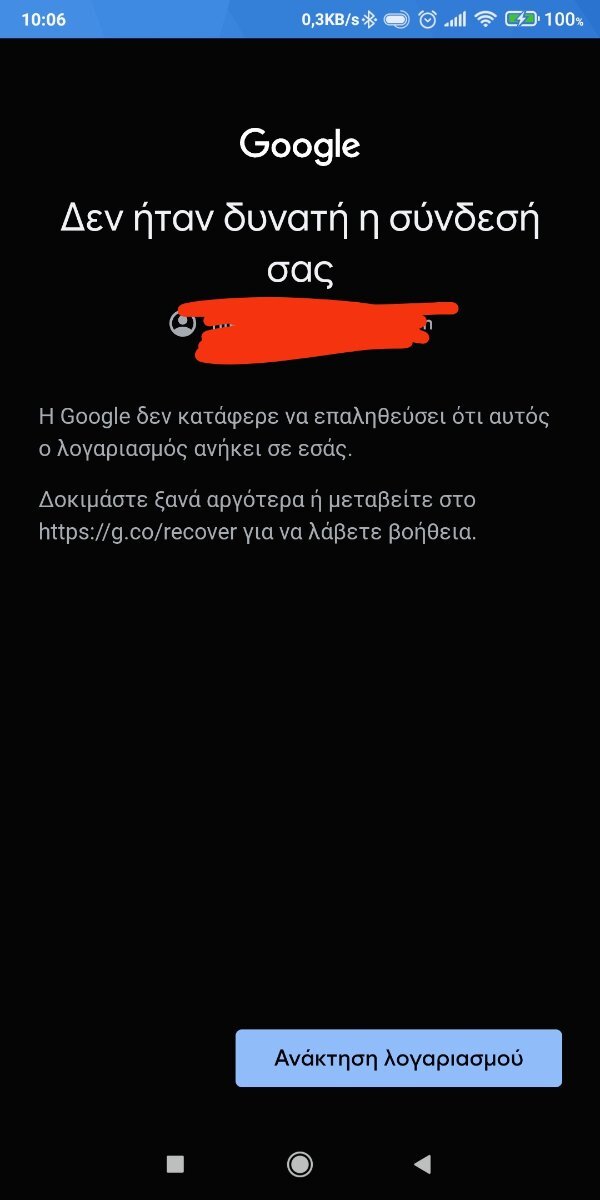
Task: Tap the system home button
Action: pyautogui.click(x=299, y=1163)
